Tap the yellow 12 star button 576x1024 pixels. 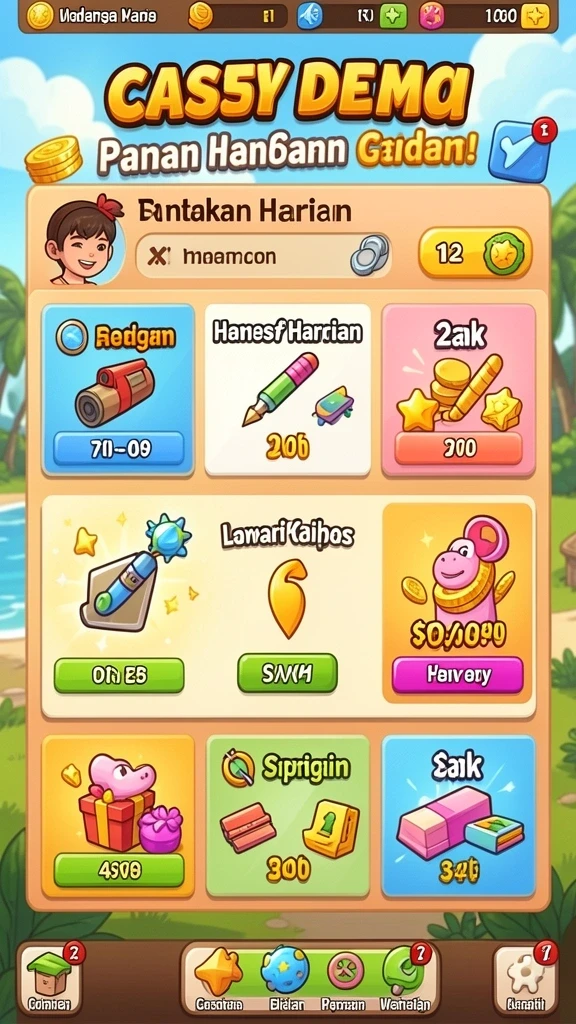pyautogui.click(x=475, y=253)
